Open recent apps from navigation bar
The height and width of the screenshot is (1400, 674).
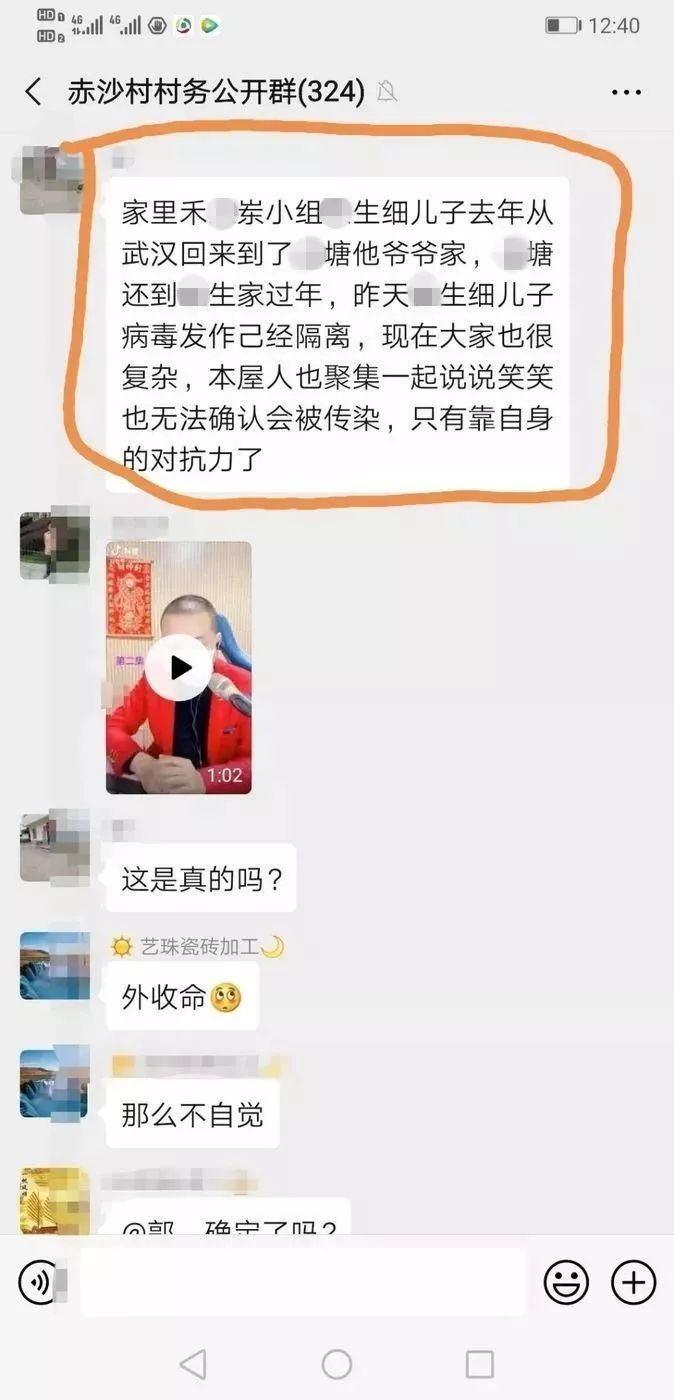coord(480,1364)
